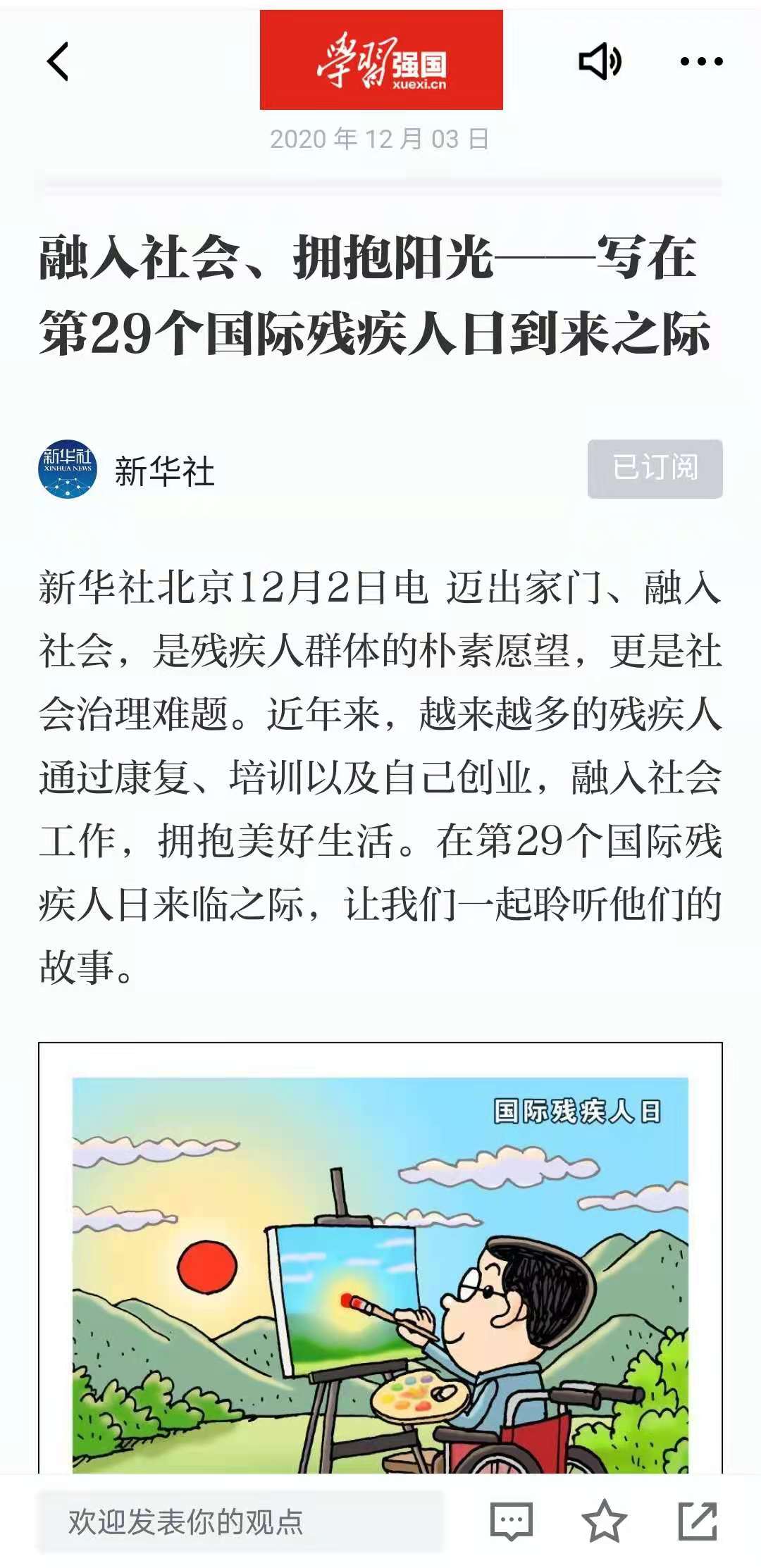Viewport: 761px width, 1568px height.
Task: Open the three-dot overflow menu
Action: [x=701, y=62]
